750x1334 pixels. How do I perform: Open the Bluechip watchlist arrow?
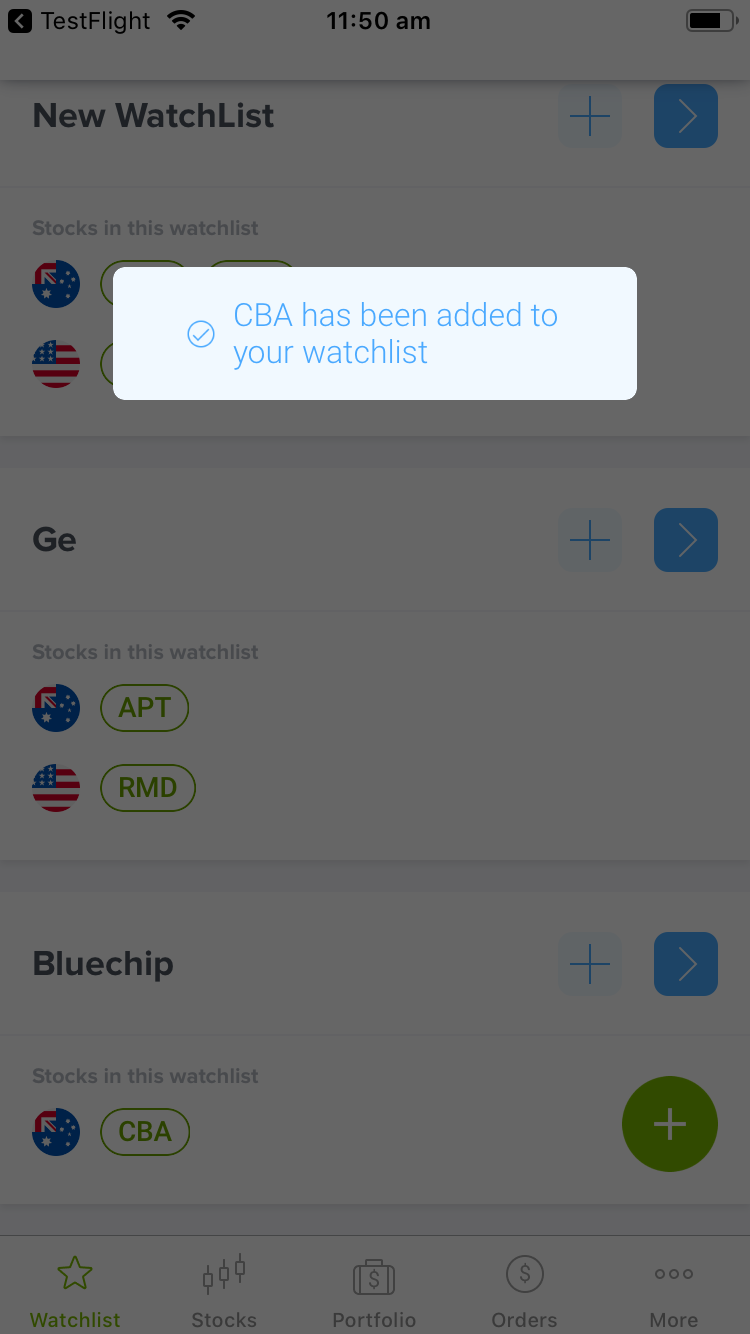click(686, 964)
